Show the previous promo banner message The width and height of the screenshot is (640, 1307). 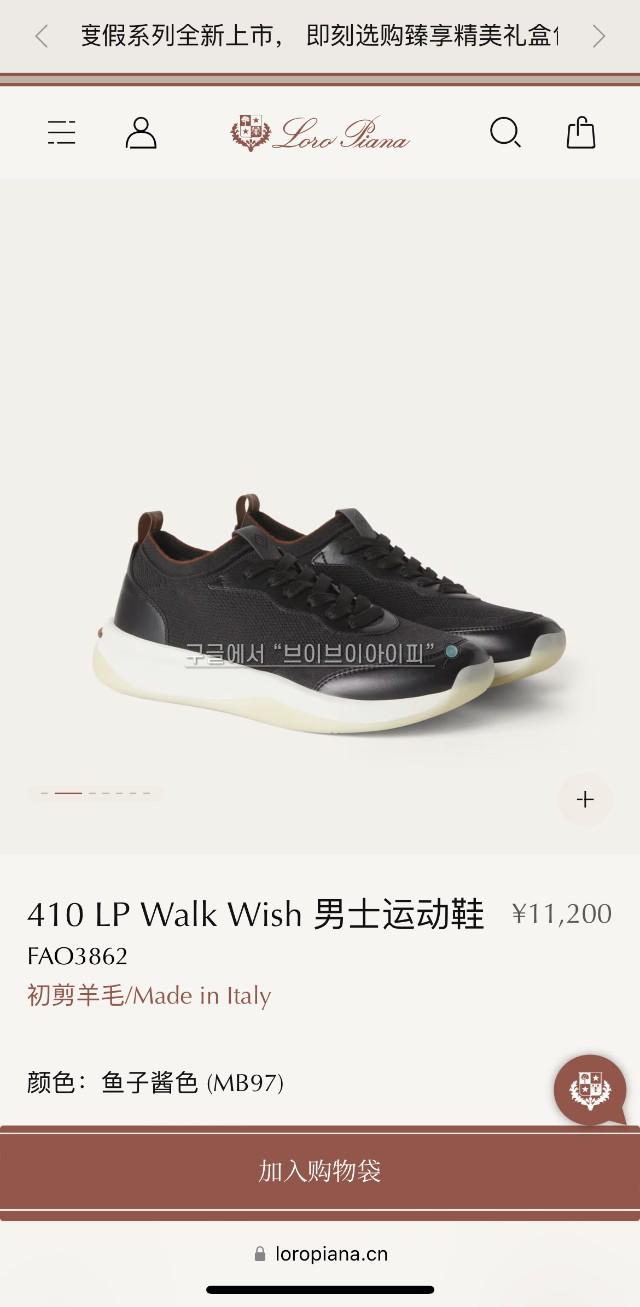point(41,37)
